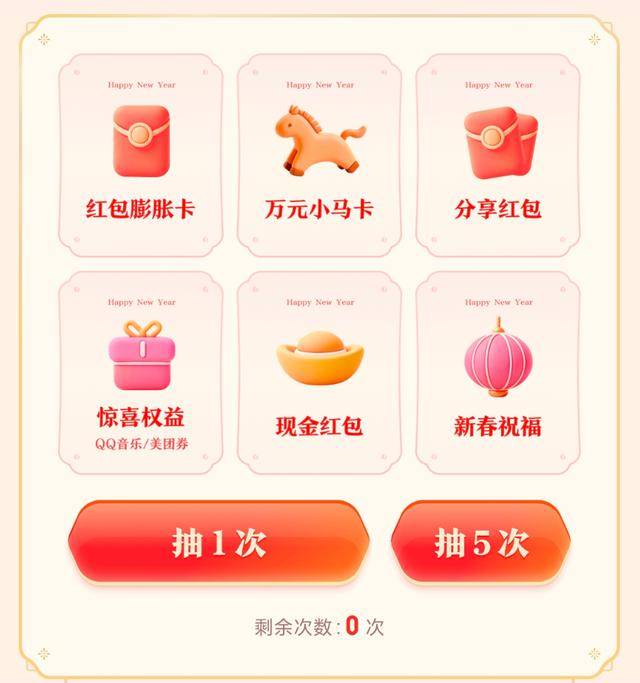Tap the 抽1次 draw button
The height and width of the screenshot is (683, 640).
click(x=219, y=543)
